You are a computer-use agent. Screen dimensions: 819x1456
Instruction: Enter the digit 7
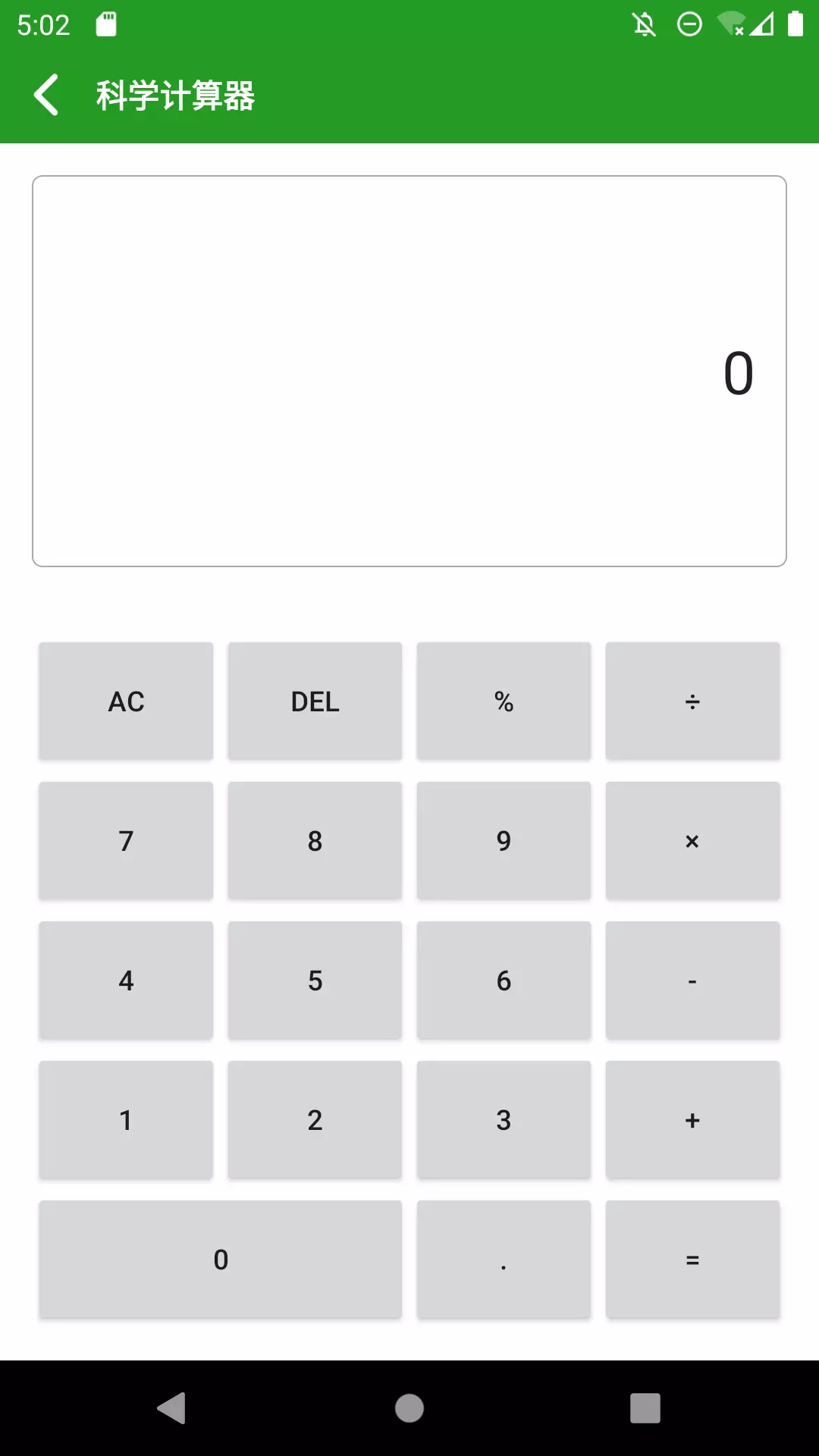click(126, 841)
